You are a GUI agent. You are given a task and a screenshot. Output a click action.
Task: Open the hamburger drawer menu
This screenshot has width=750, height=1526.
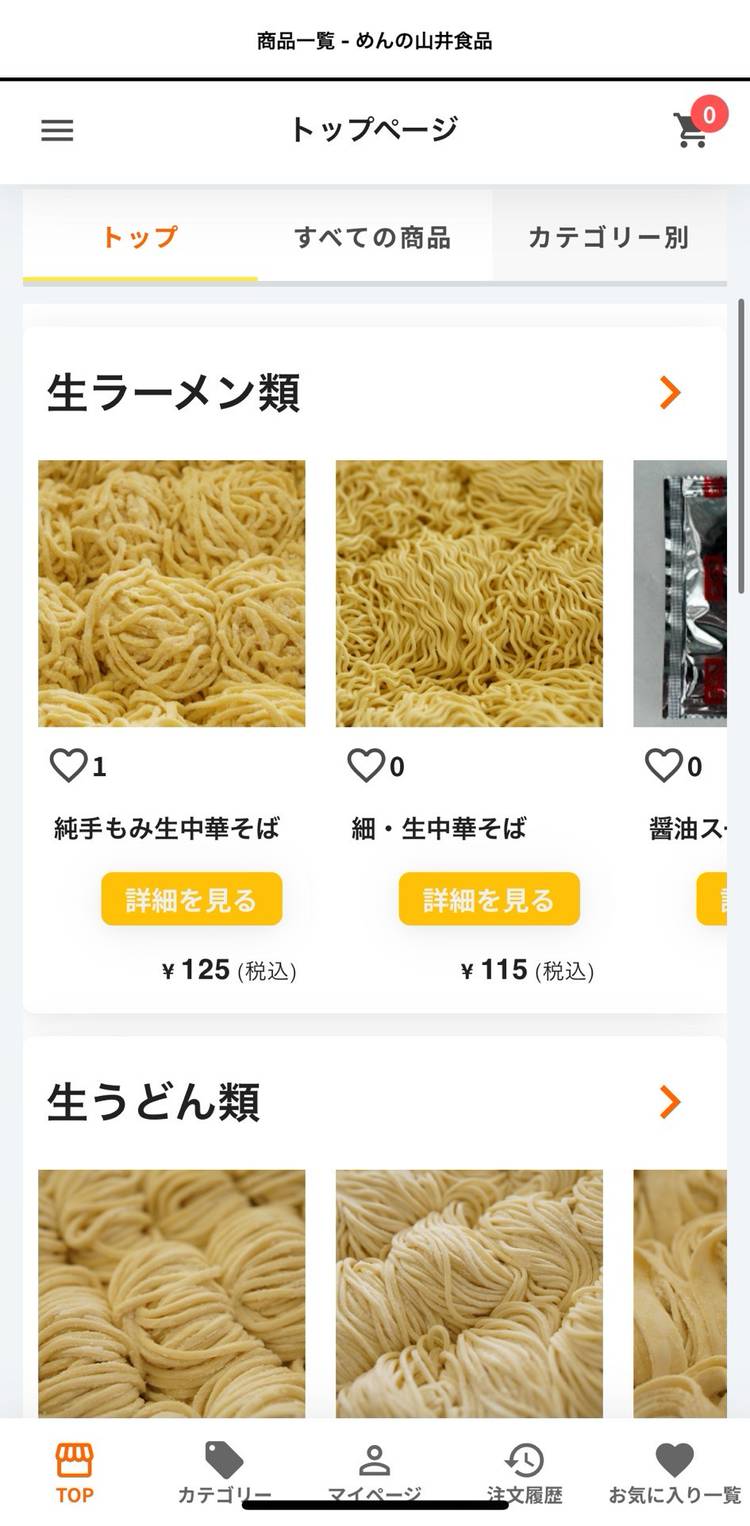[57, 131]
